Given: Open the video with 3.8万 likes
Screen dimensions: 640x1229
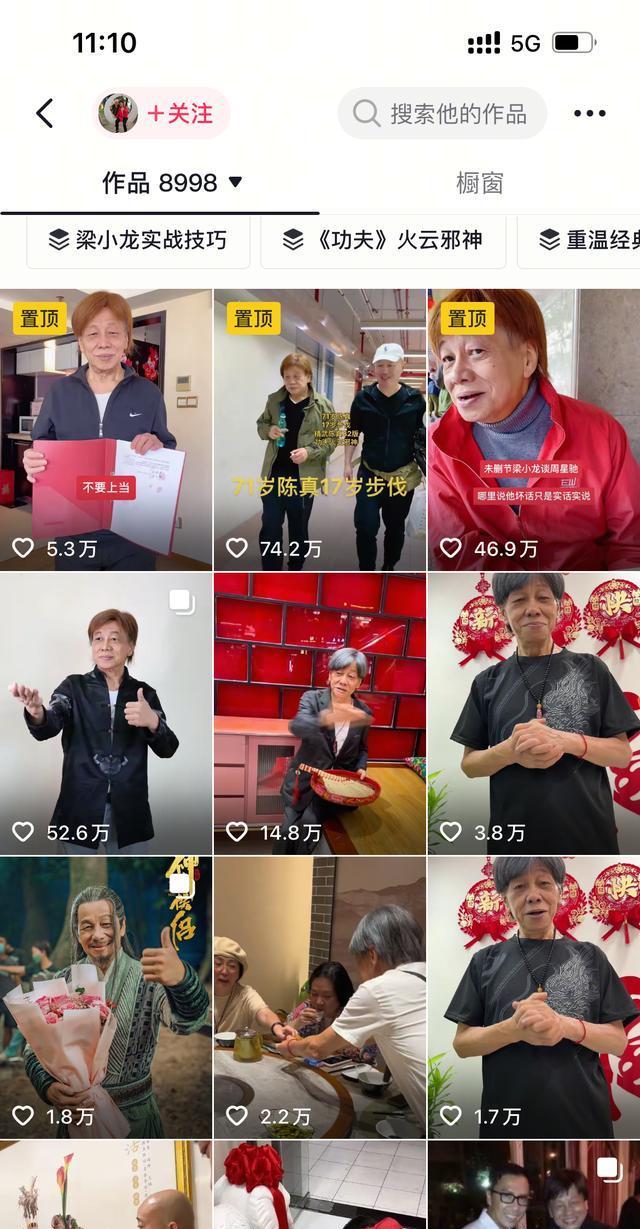Looking at the screenshot, I should point(534,713).
